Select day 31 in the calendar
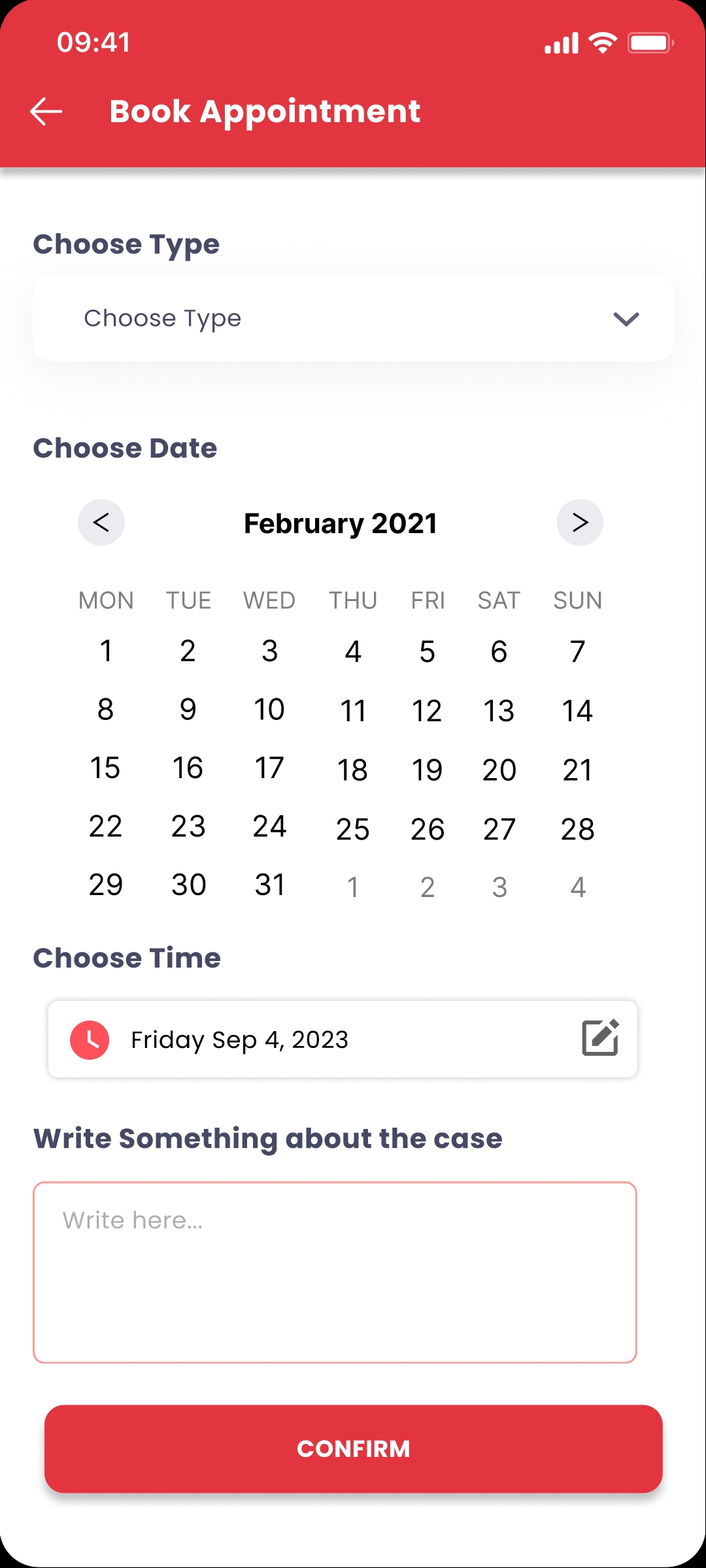Image resolution: width=706 pixels, height=1568 pixels. tap(269, 885)
